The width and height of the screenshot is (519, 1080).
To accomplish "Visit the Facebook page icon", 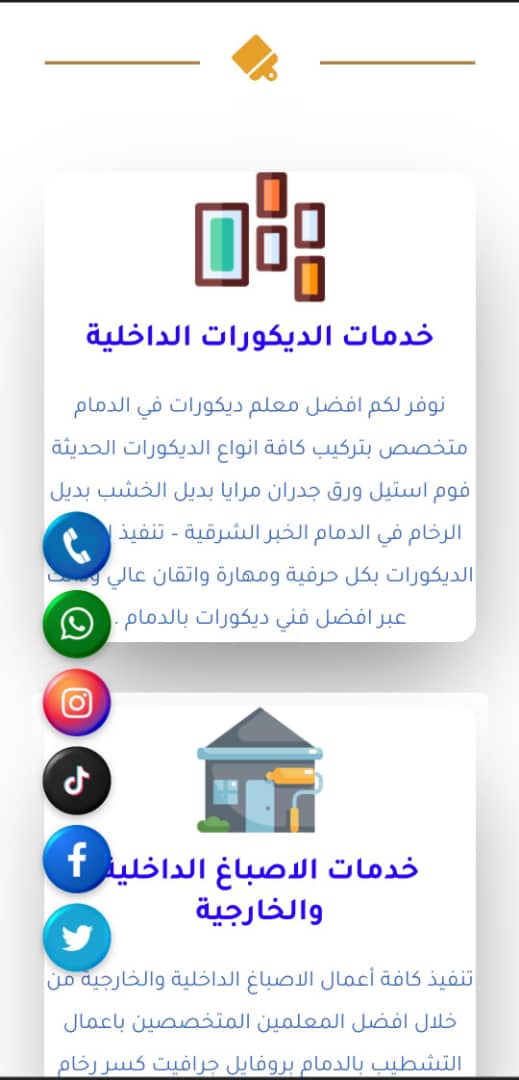I will point(76,860).
